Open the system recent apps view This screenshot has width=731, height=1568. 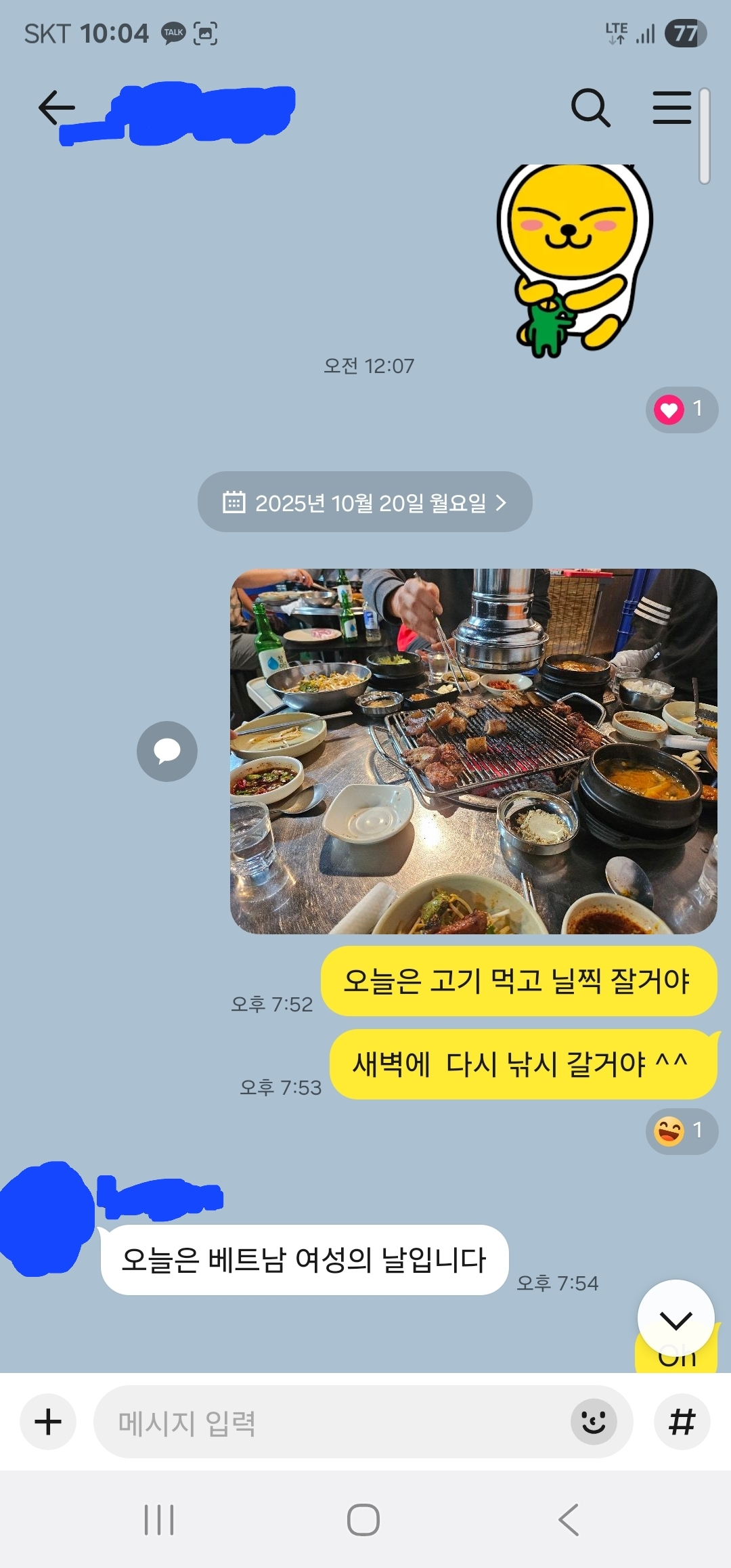pyautogui.click(x=159, y=1520)
